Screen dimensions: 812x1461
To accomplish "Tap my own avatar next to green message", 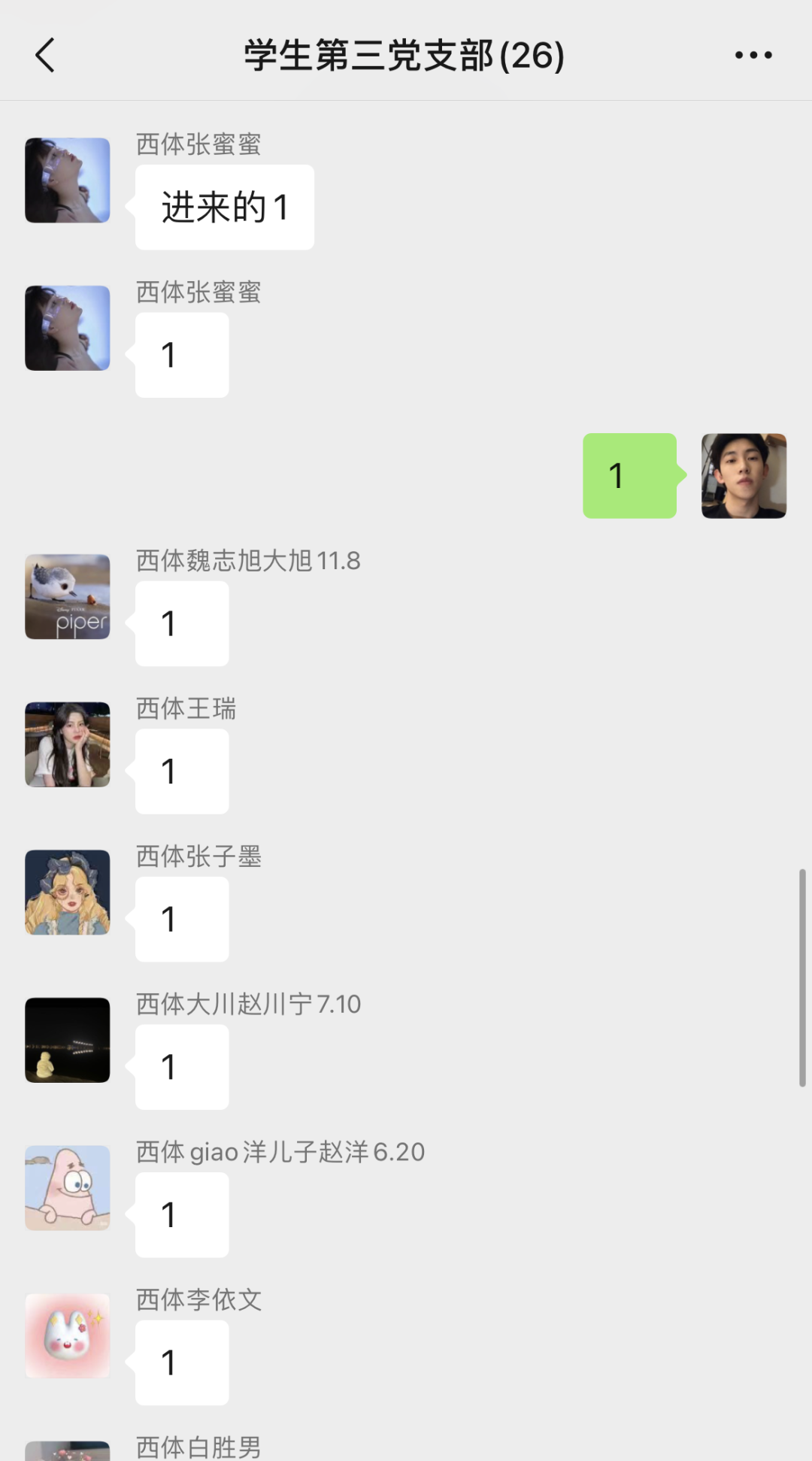I will coord(744,476).
